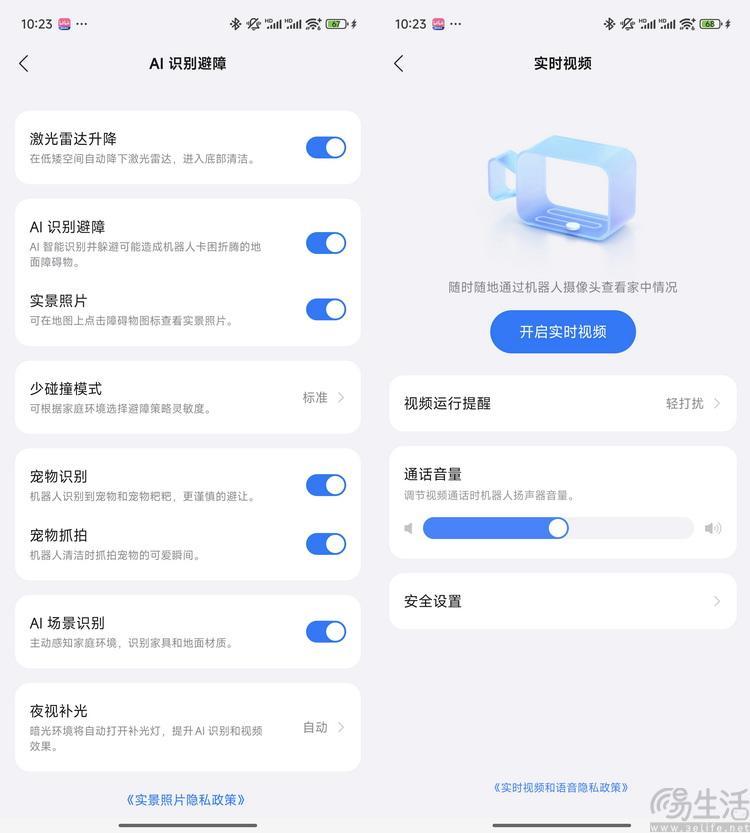Open the 安全设置 entry
The width and height of the screenshot is (750, 833).
[x=563, y=601]
